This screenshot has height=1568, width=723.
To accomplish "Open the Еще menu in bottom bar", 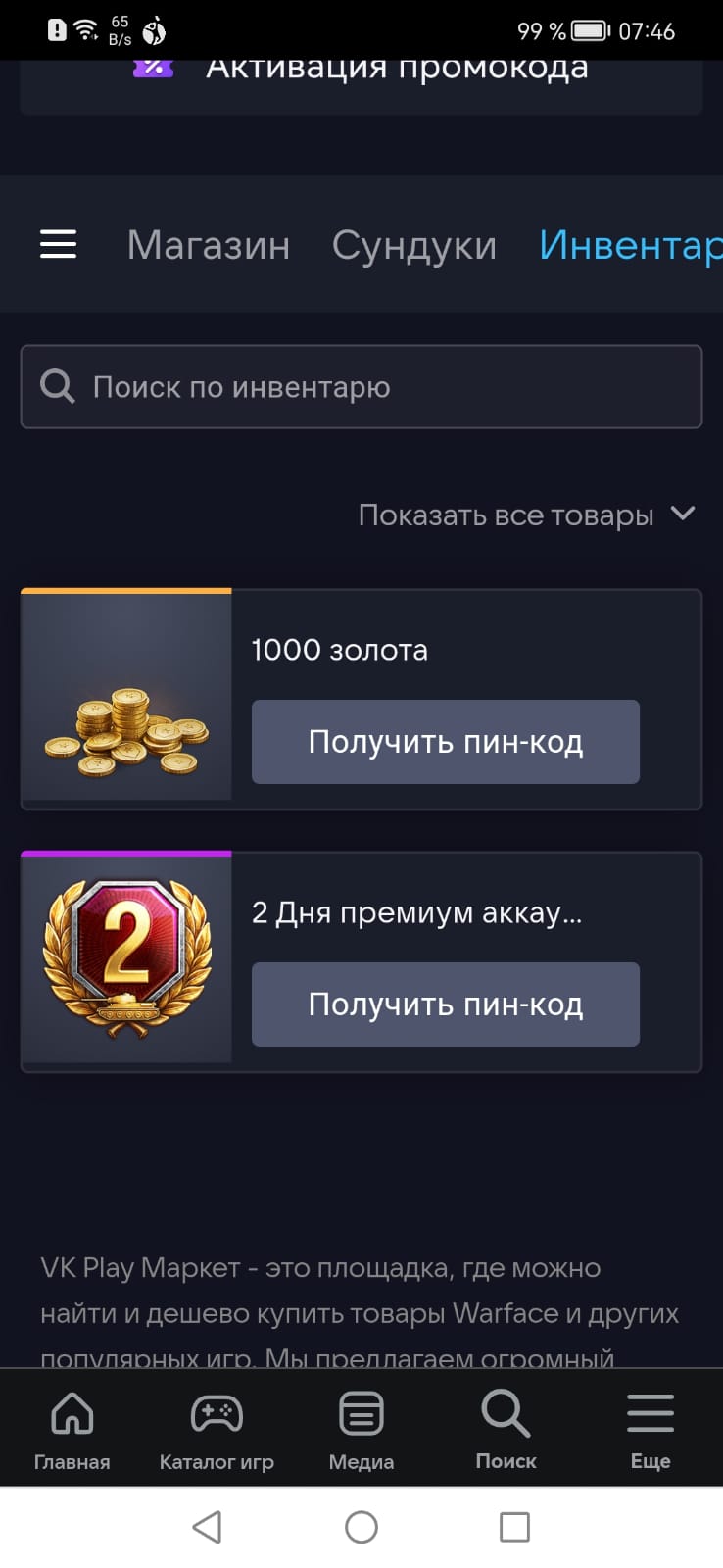I will click(651, 1431).
